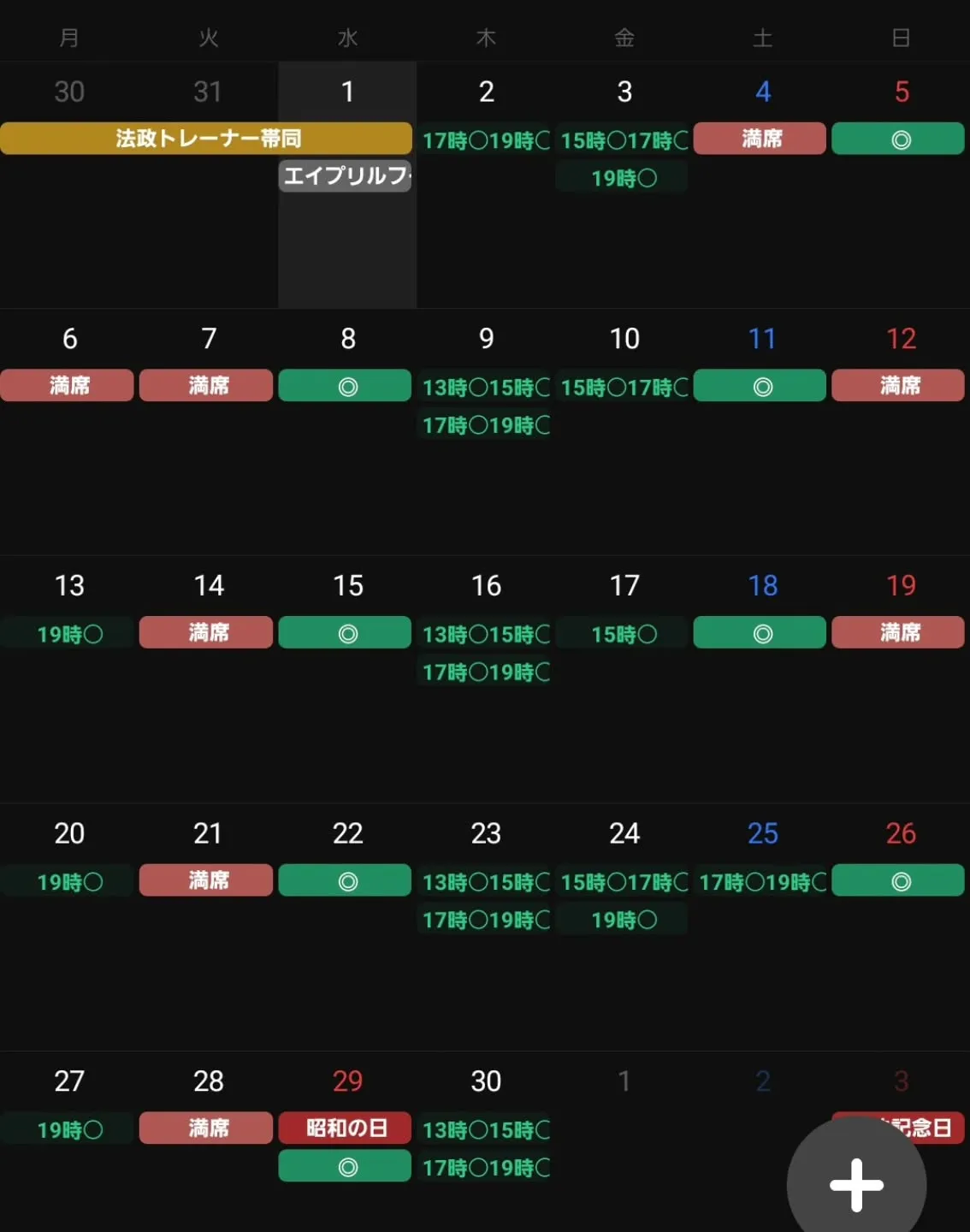970x1232 pixels.
Task: Add a new event with the plus button
Action: pyautogui.click(x=856, y=1185)
